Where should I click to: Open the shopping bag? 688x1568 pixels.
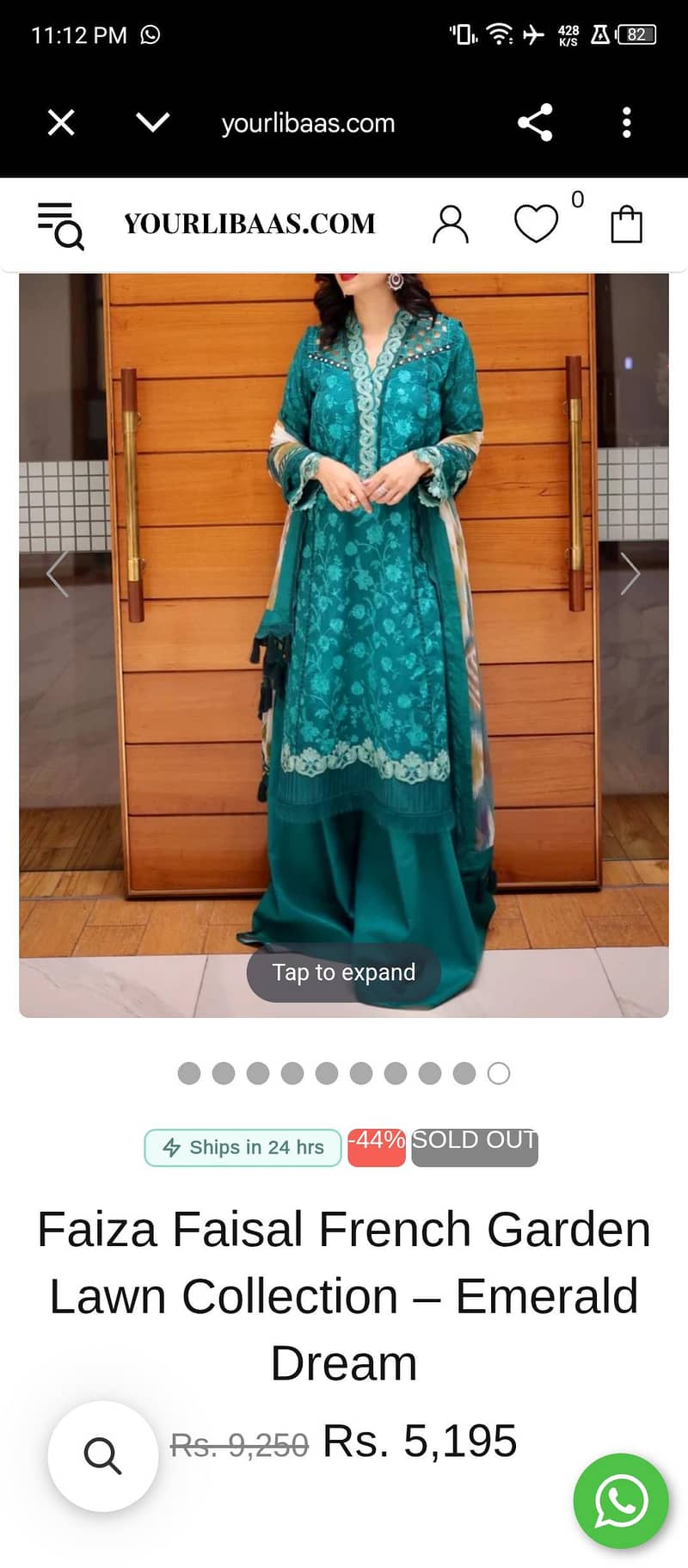tap(626, 225)
